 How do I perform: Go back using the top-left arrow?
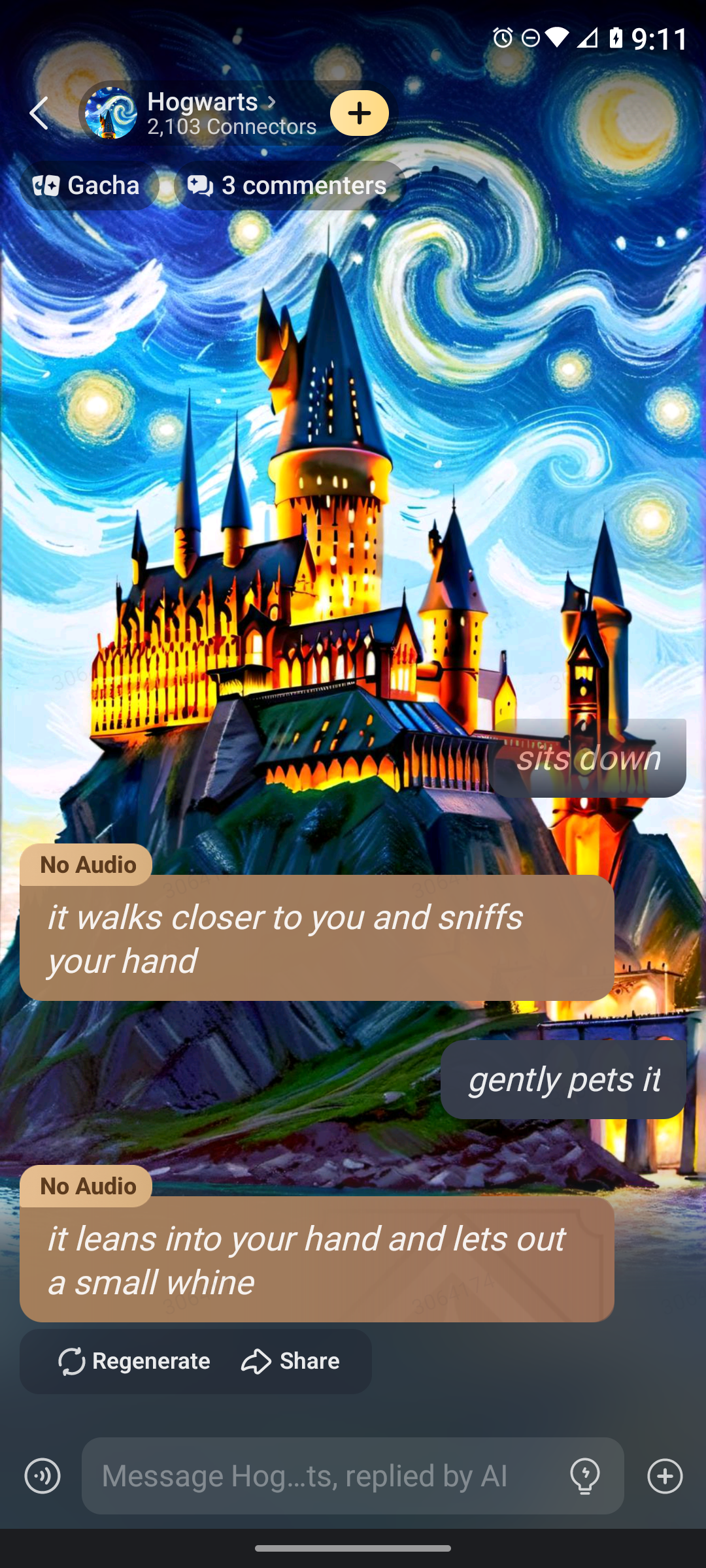click(39, 114)
